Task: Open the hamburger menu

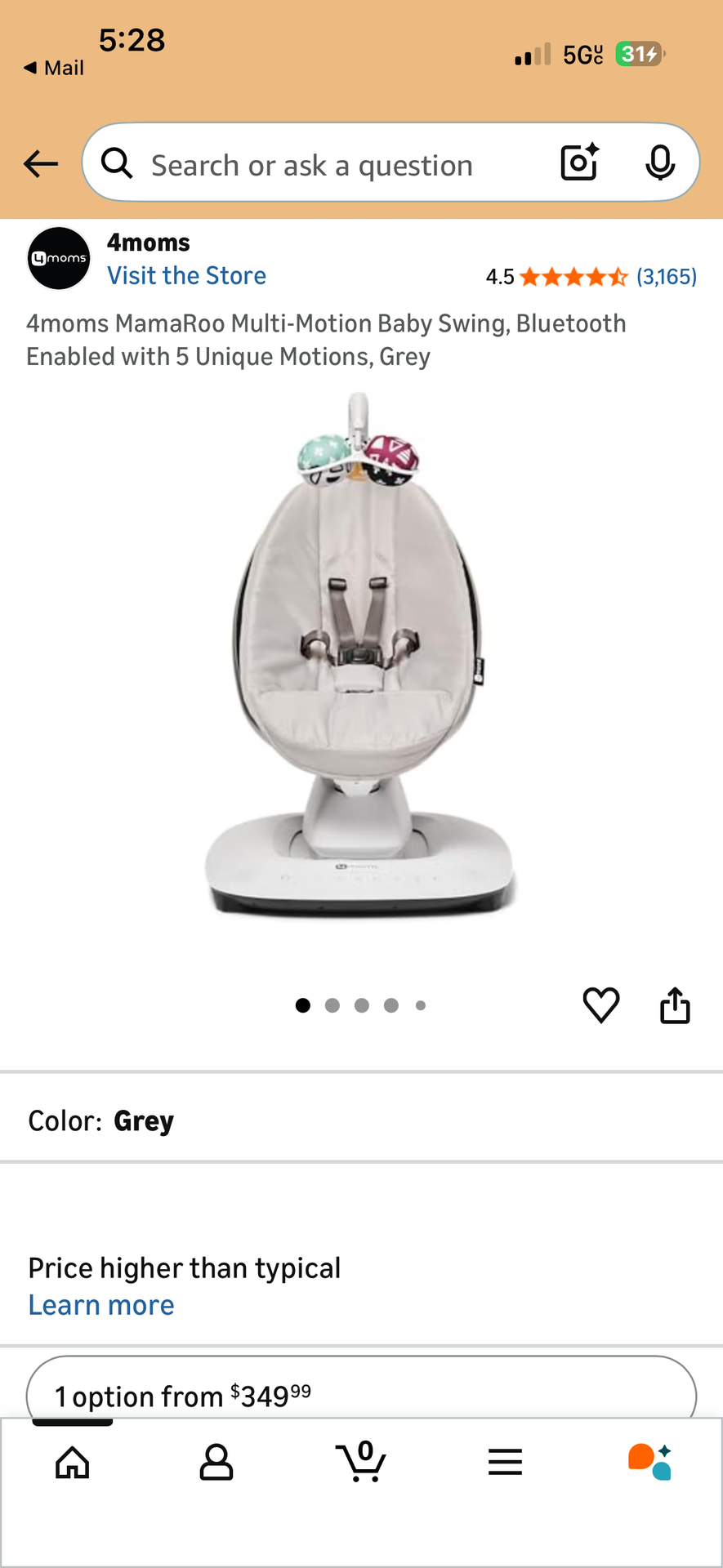Action: pyautogui.click(x=505, y=1462)
